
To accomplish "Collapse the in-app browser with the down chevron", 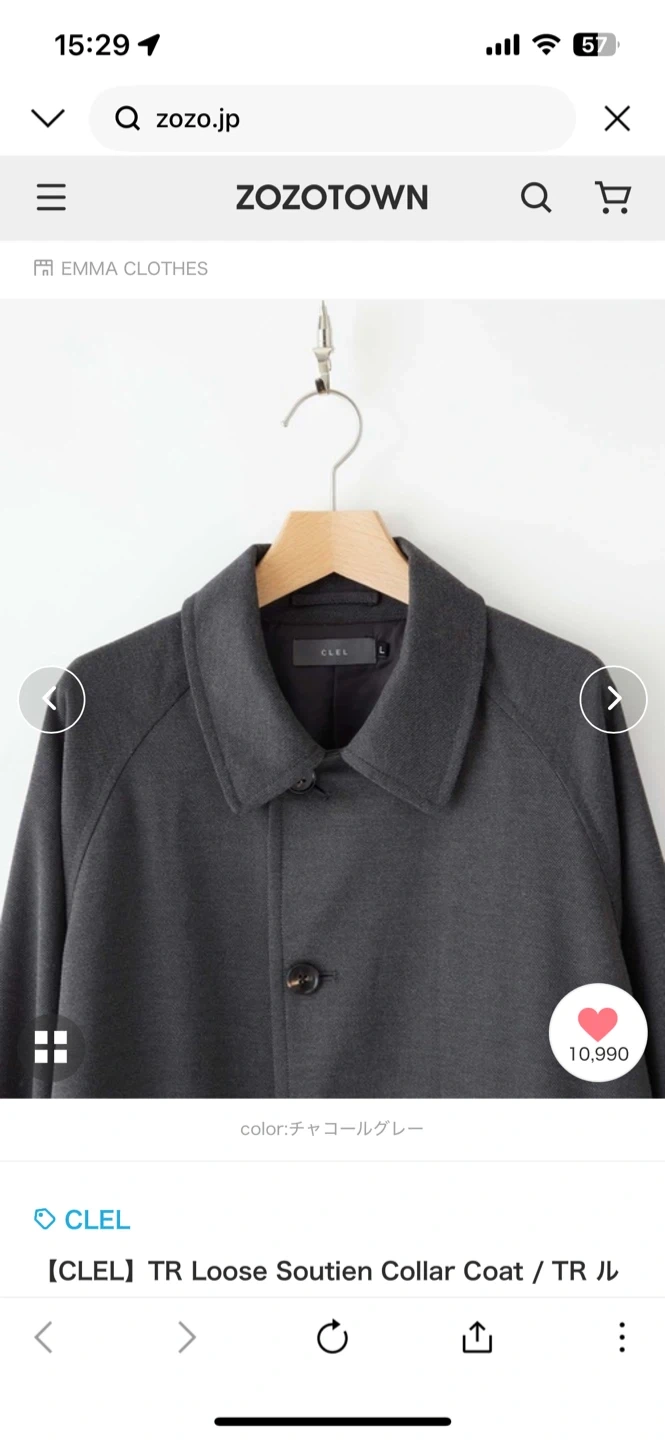I will [x=47, y=119].
